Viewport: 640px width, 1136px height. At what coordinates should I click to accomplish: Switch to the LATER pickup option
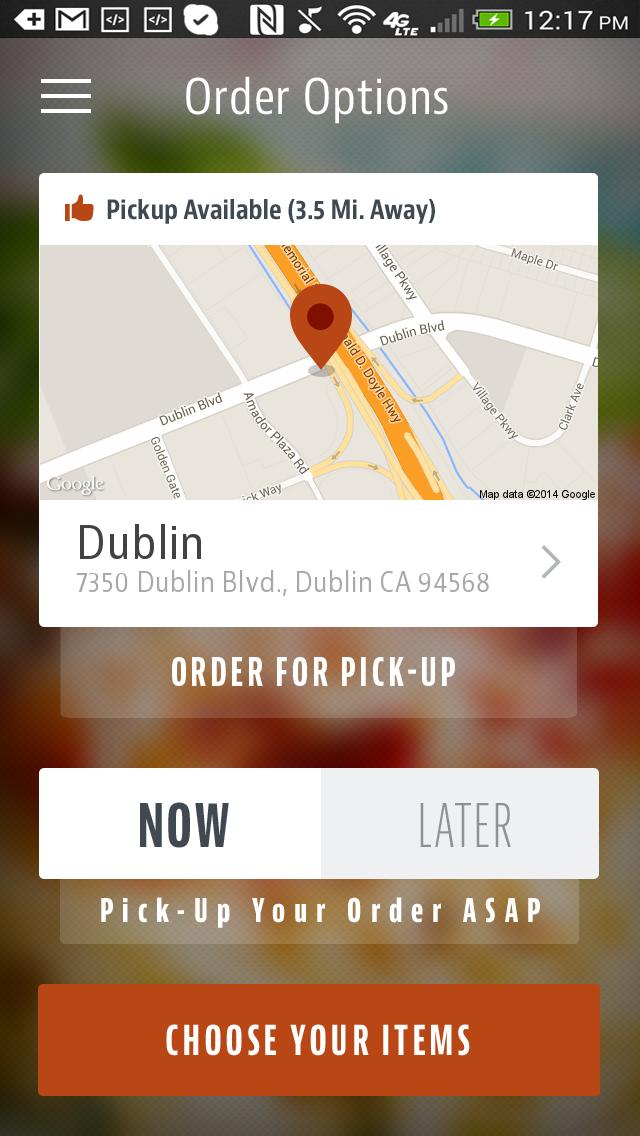tap(460, 824)
